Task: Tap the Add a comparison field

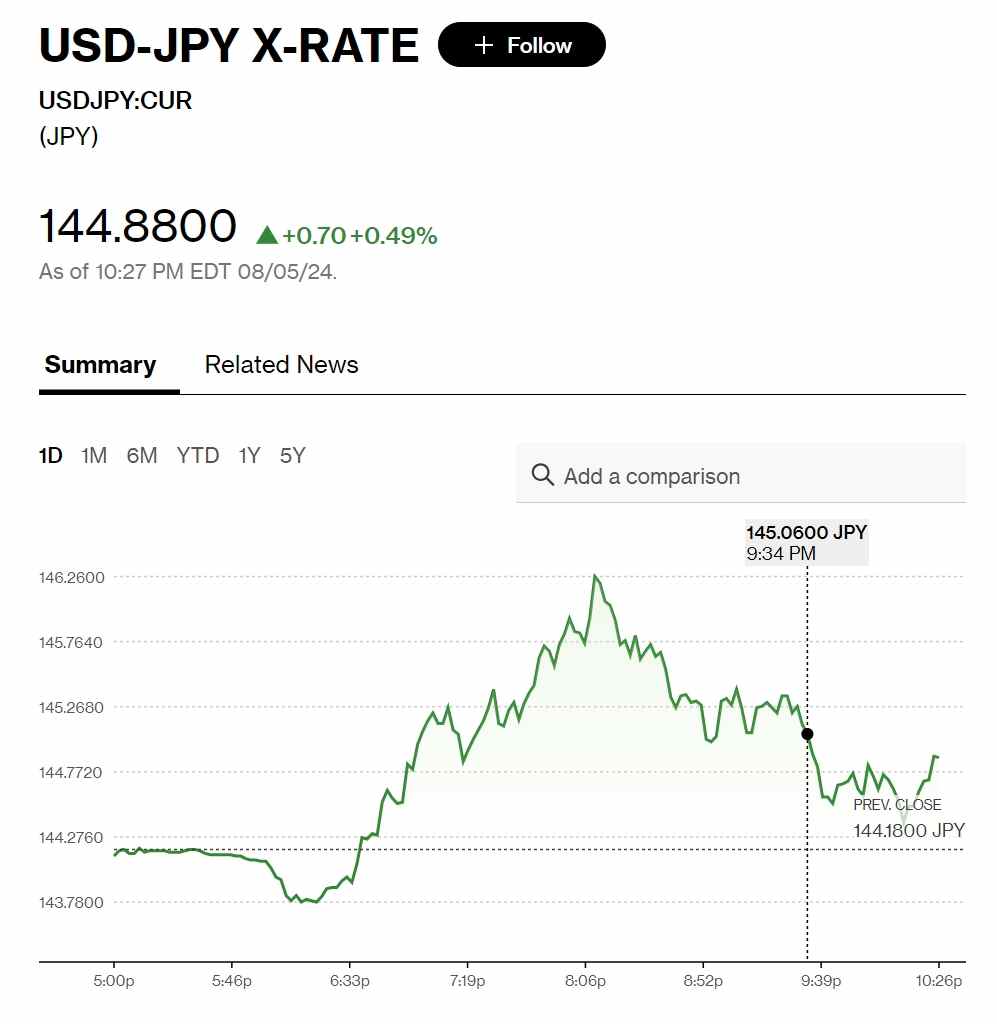Action: pos(740,476)
